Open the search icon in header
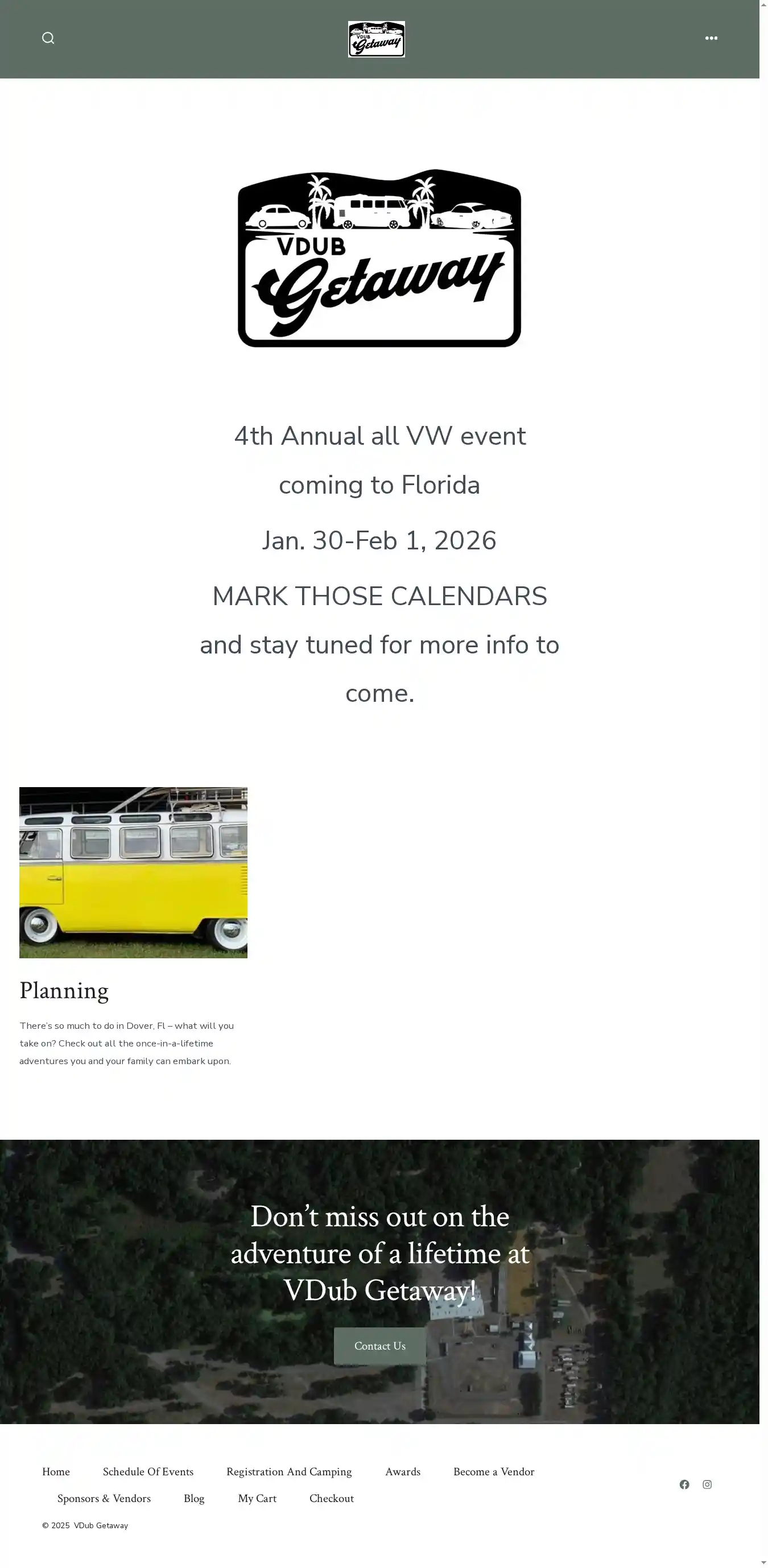The image size is (768, 1568). tap(48, 38)
